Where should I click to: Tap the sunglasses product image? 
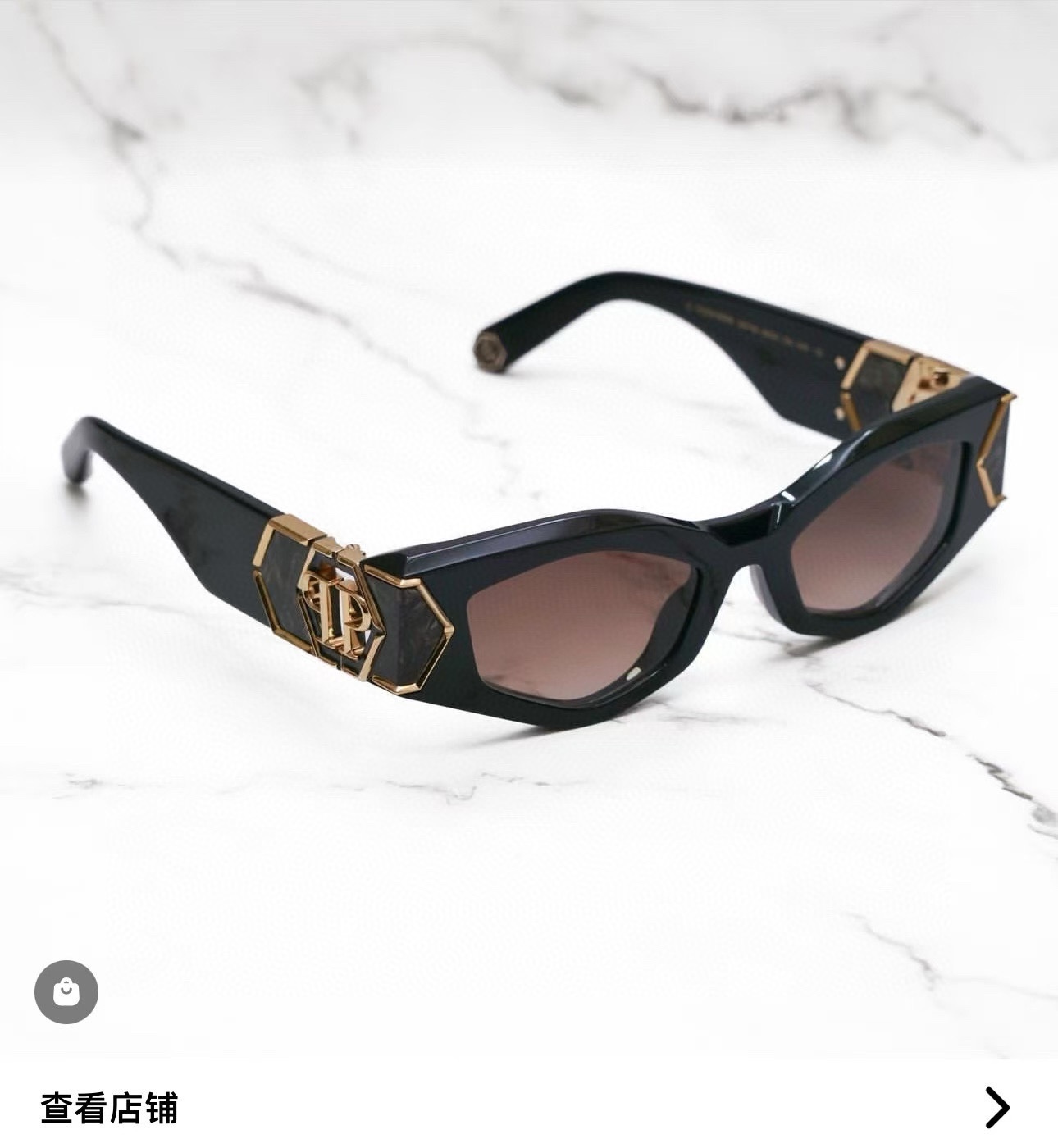click(x=529, y=529)
